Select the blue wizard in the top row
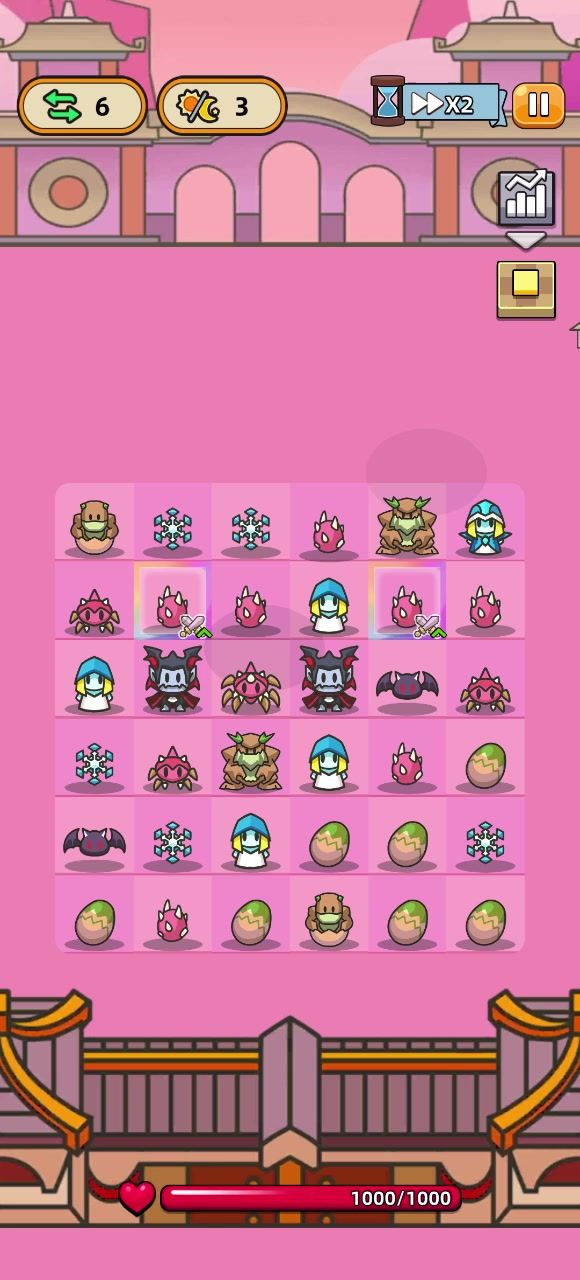This screenshot has height=1280, width=580. coord(485,525)
